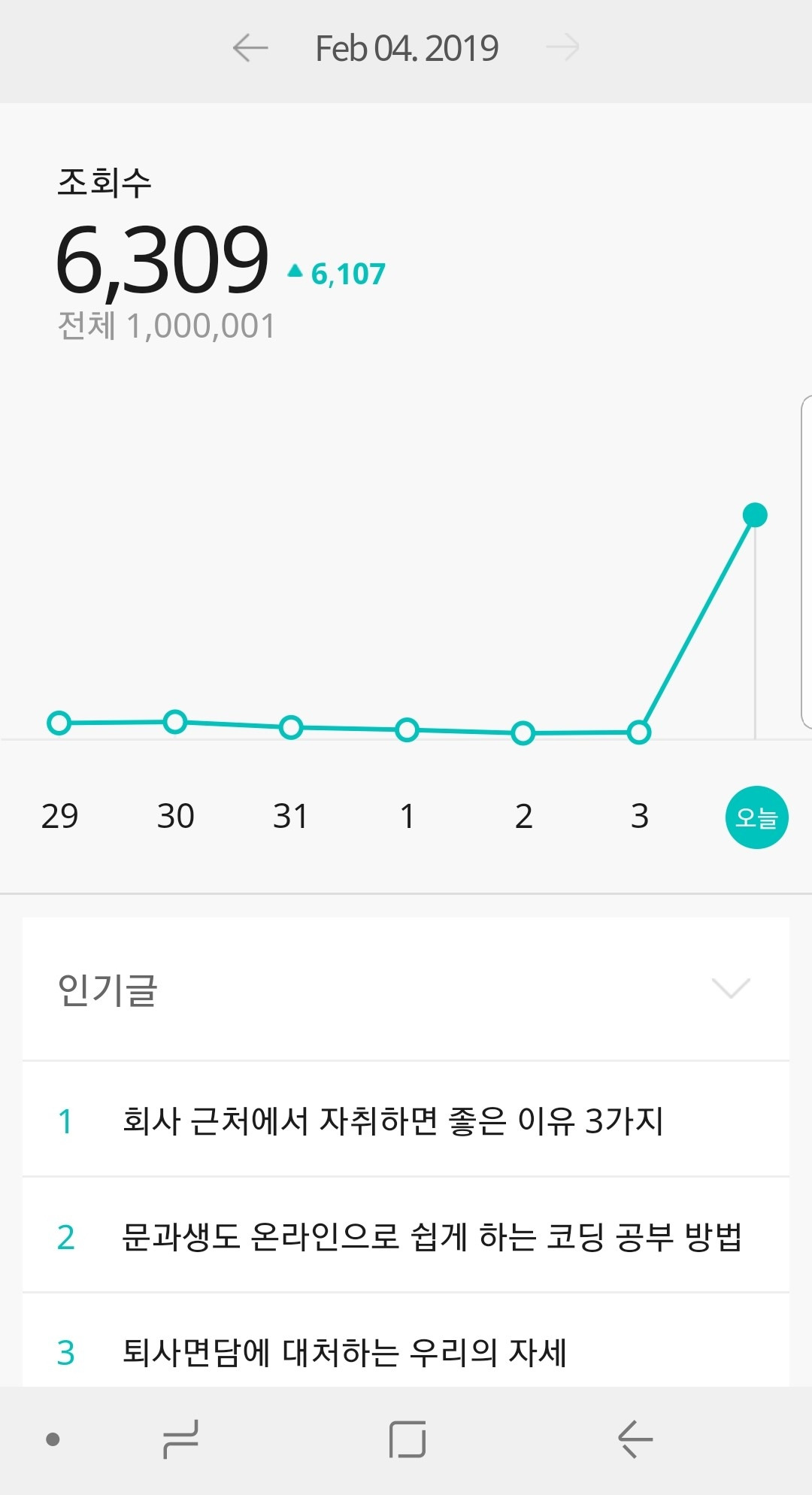The height and width of the screenshot is (1495, 812).
Task: Expand the 인기글 dropdown chevron
Action: (731, 988)
